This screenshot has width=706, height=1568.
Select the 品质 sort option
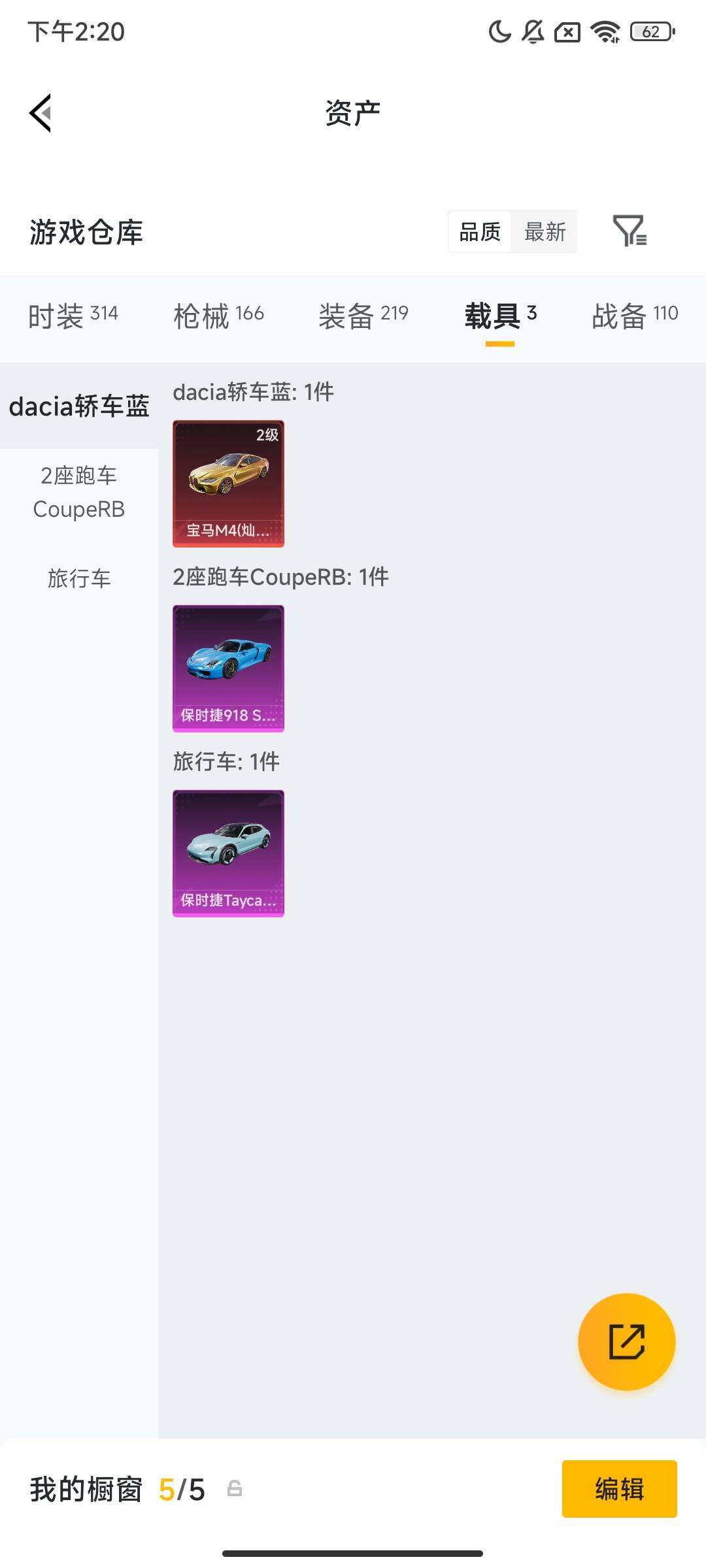(x=480, y=232)
